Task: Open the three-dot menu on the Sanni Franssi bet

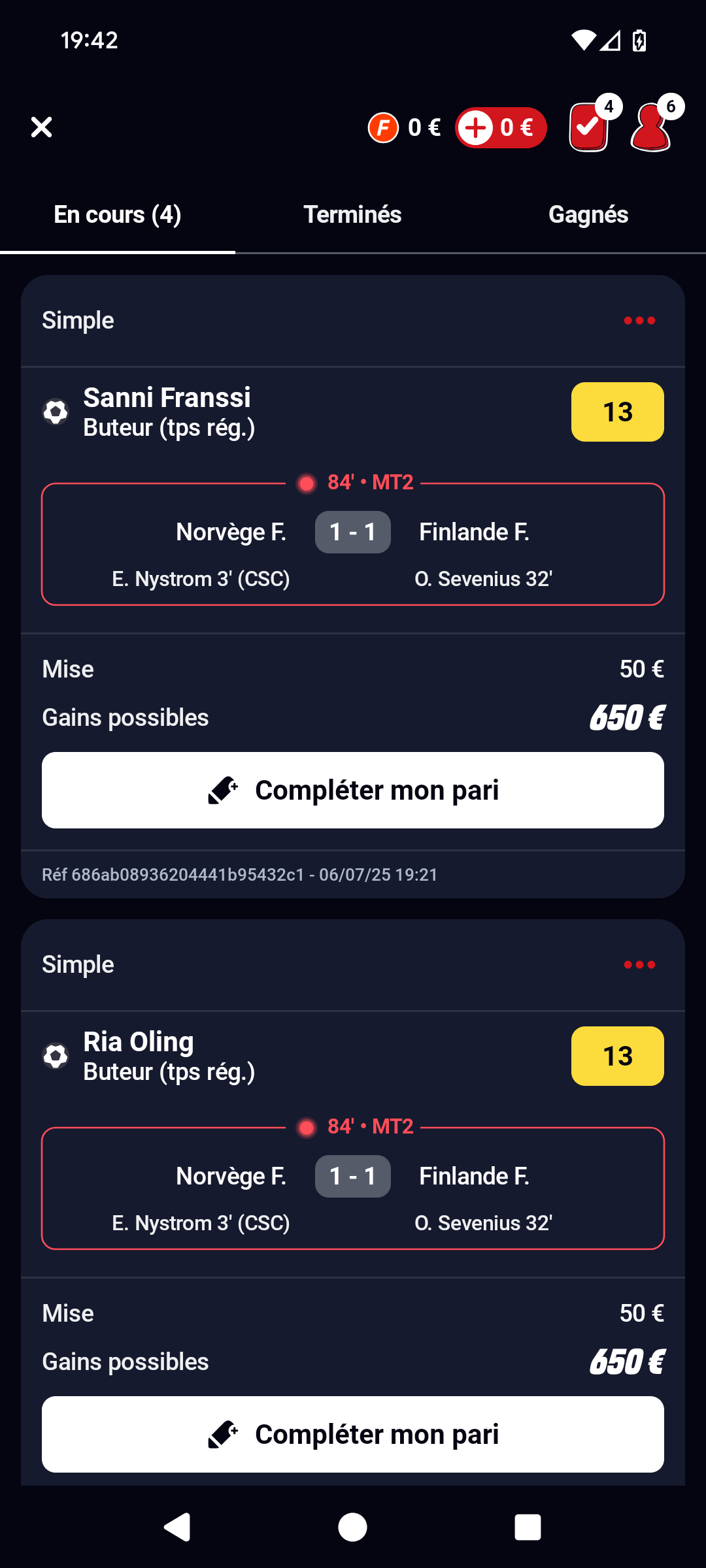Action: click(x=639, y=321)
